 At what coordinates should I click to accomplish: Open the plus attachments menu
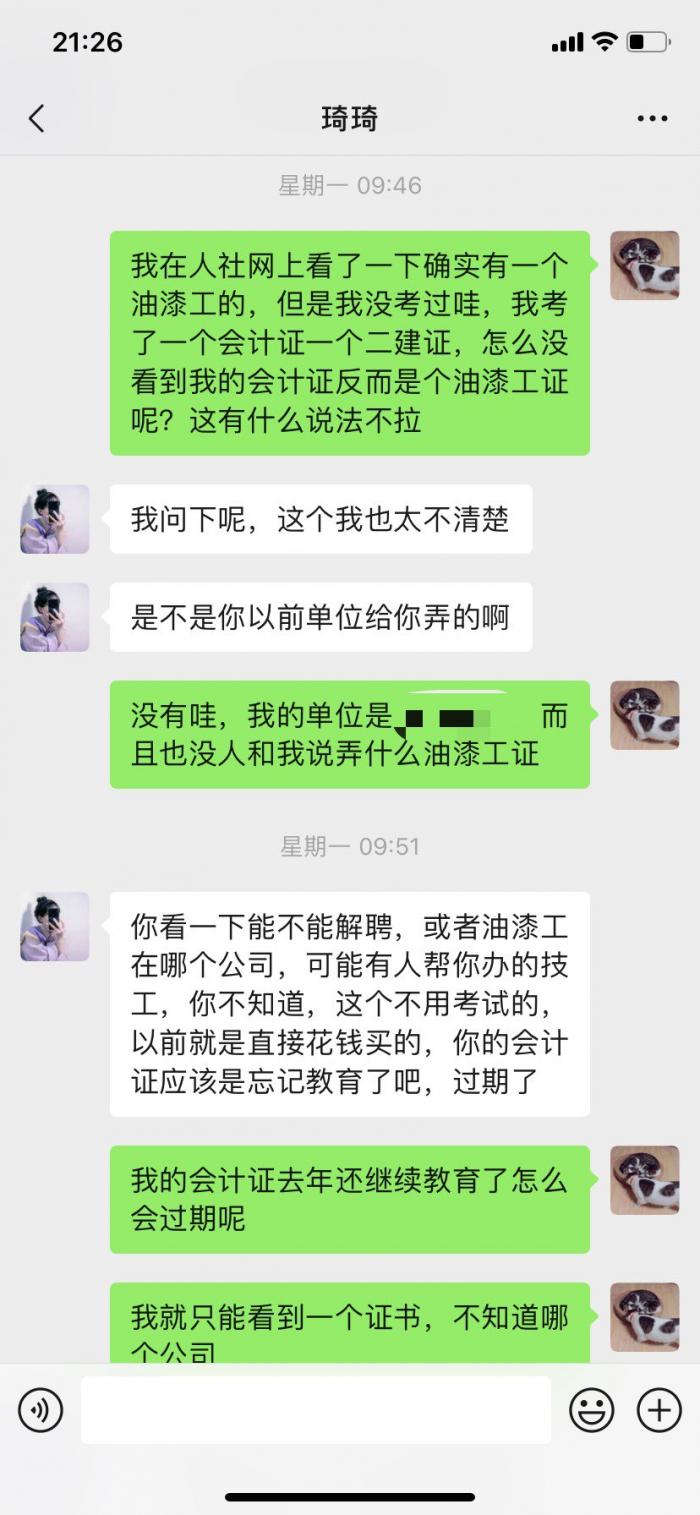(659, 1410)
